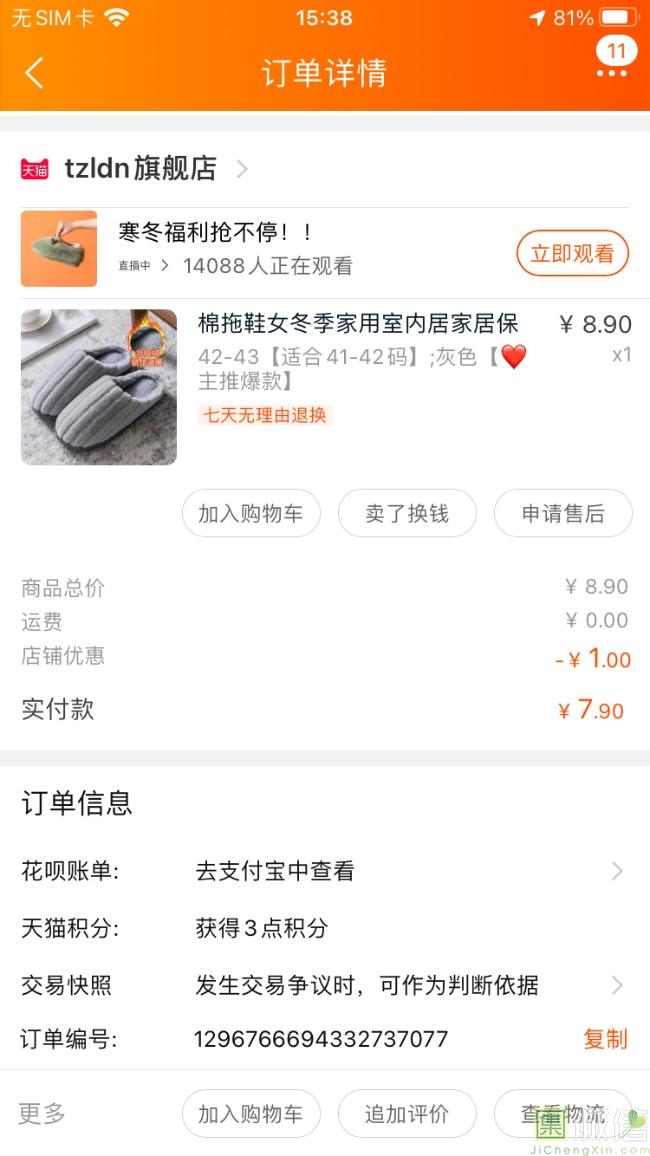Viewport: 650px width, 1156px height.
Task: Tap 加入购物车 in the bottom bar
Action: pyautogui.click(x=250, y=1114)
